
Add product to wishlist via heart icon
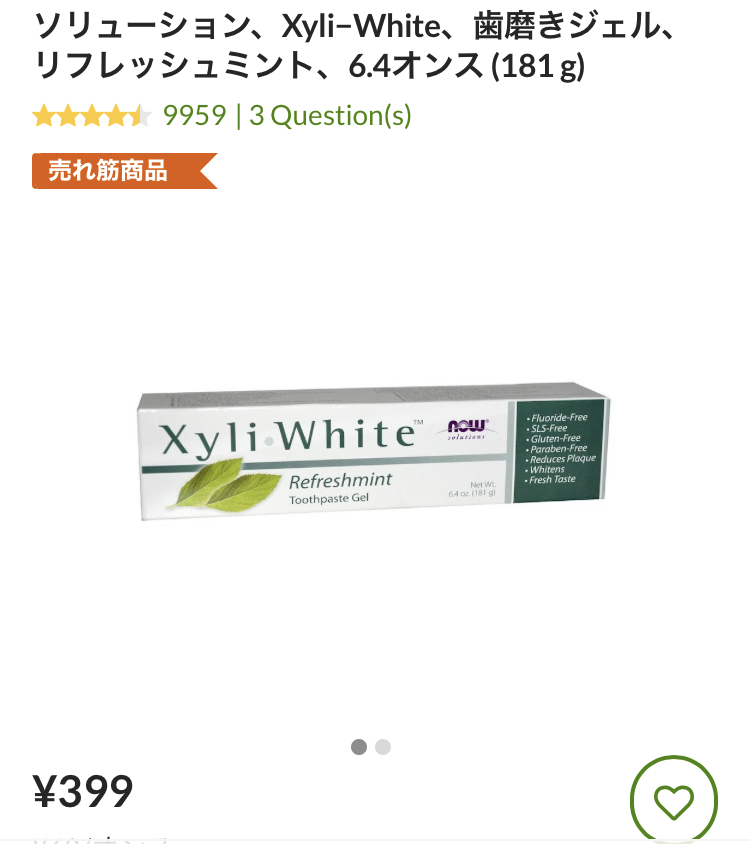[x=674, y=799]
